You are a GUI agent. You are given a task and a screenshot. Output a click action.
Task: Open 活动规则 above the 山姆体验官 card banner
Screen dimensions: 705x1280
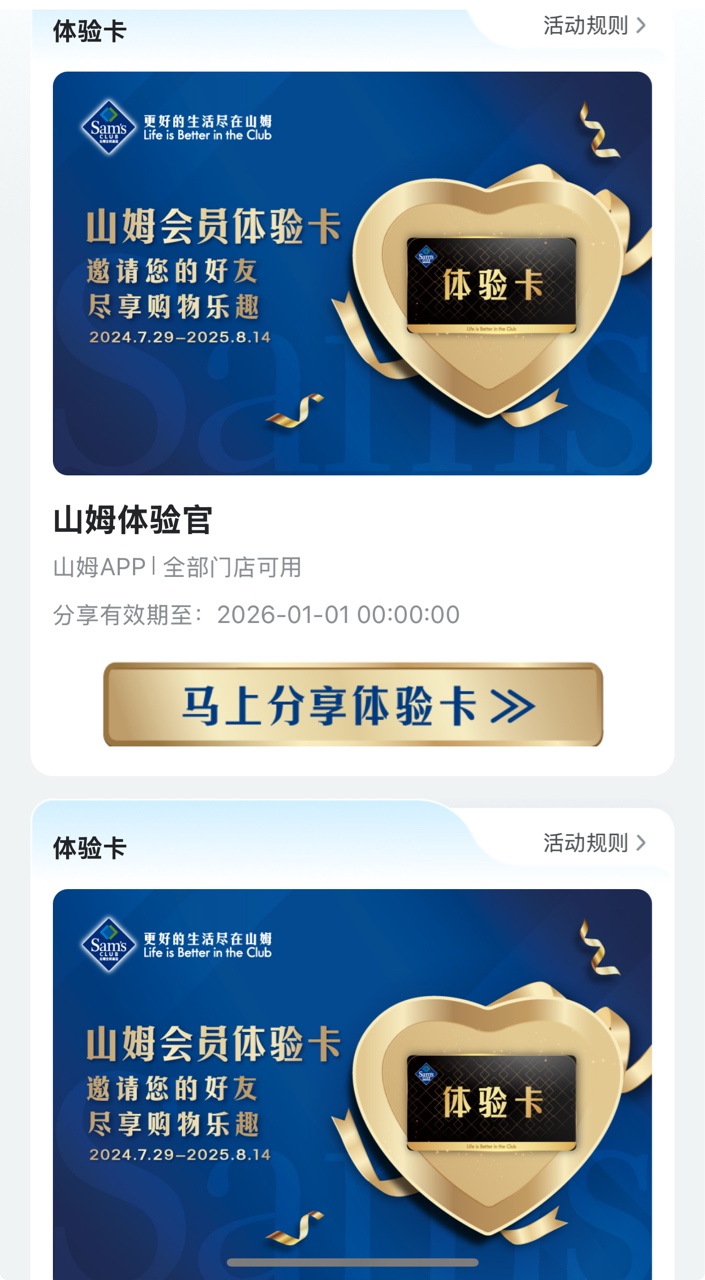tap(594, 26)
